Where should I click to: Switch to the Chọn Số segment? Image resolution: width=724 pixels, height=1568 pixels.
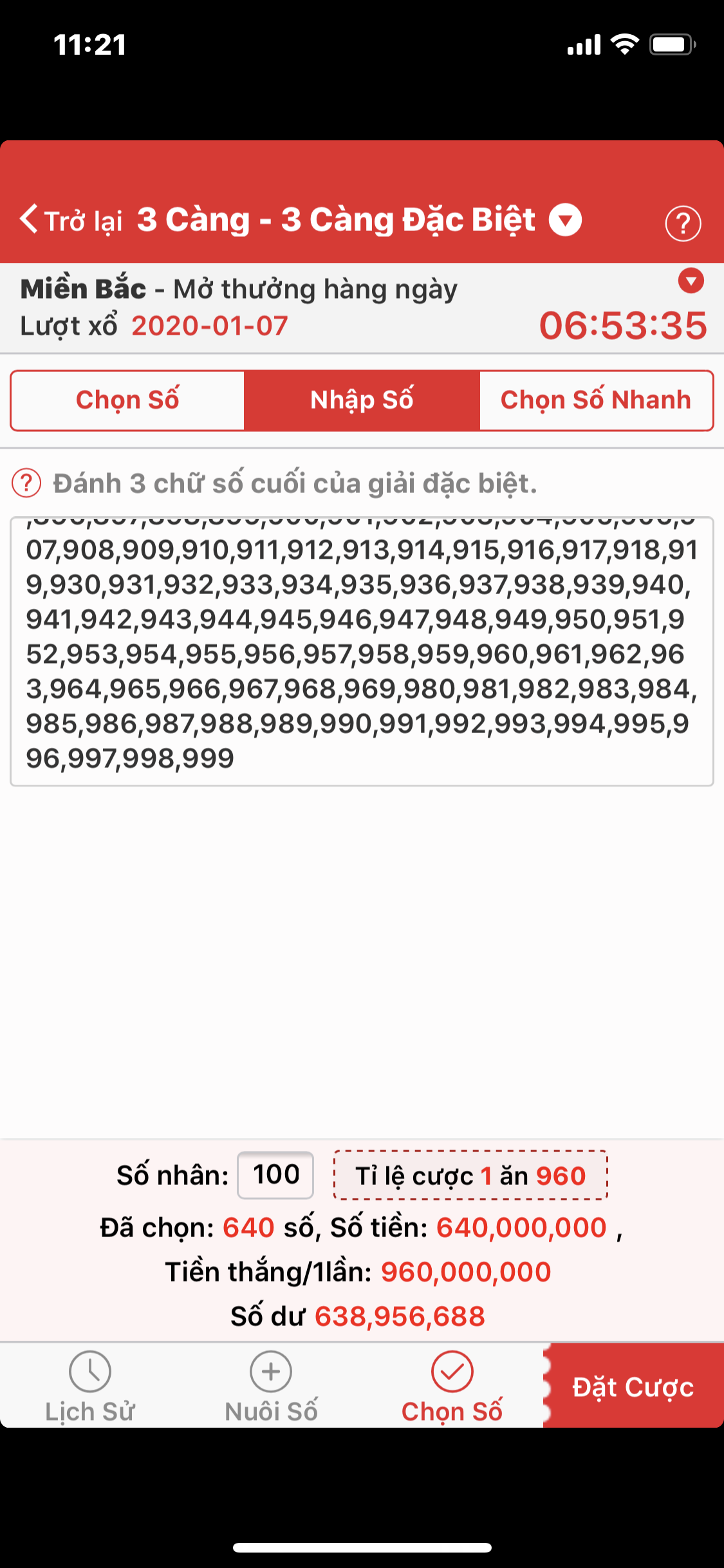tap(127, 400)
